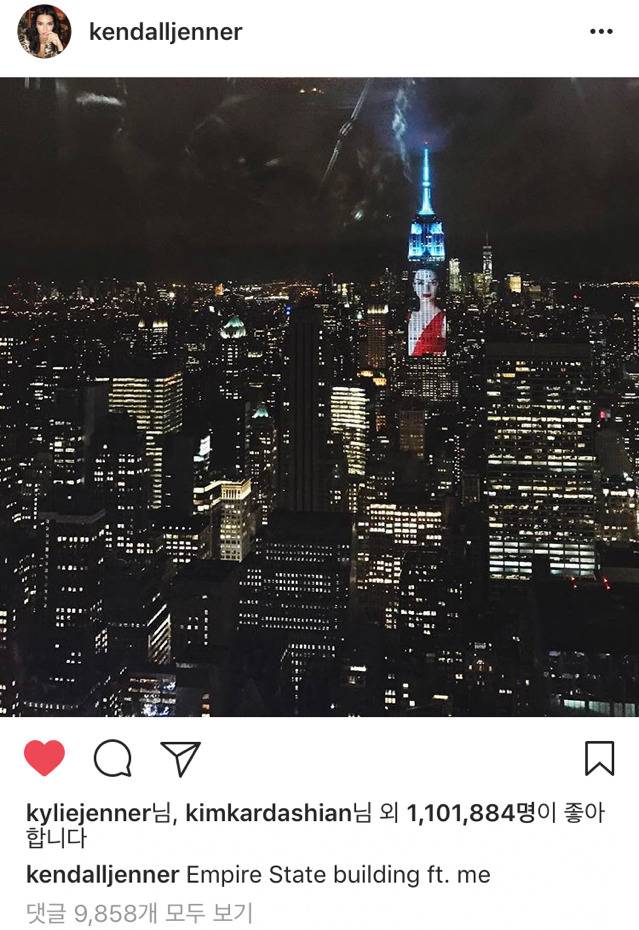View all 9,858 comments

click(139, 912)
